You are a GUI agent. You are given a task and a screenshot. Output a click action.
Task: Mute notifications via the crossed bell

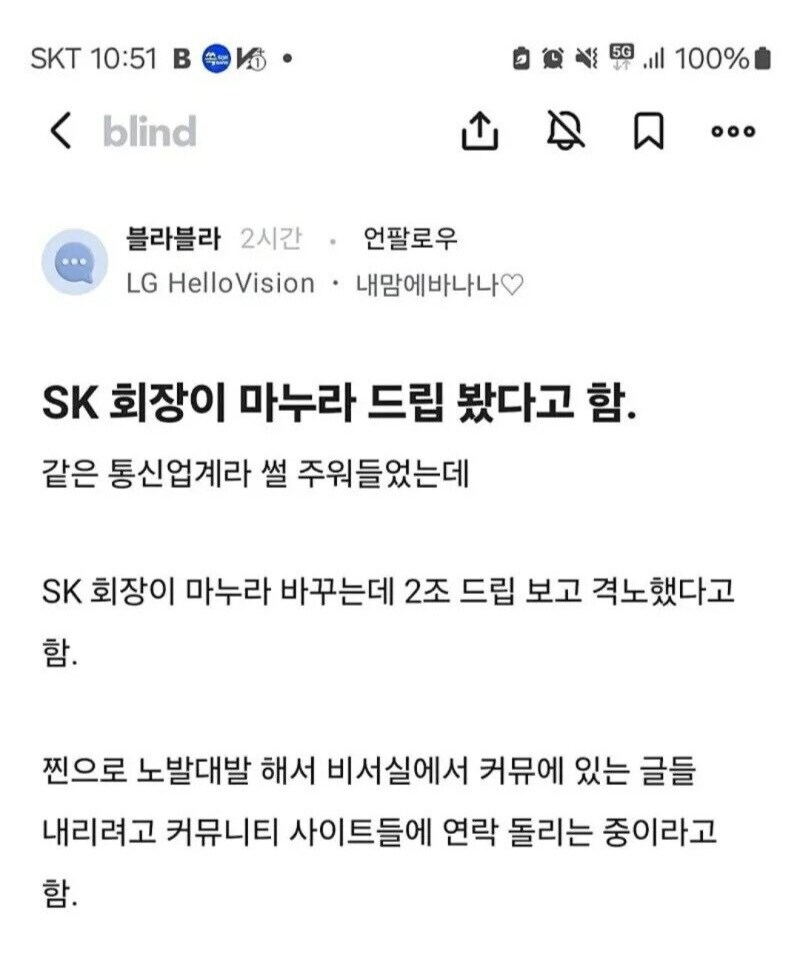click(566, 131)
